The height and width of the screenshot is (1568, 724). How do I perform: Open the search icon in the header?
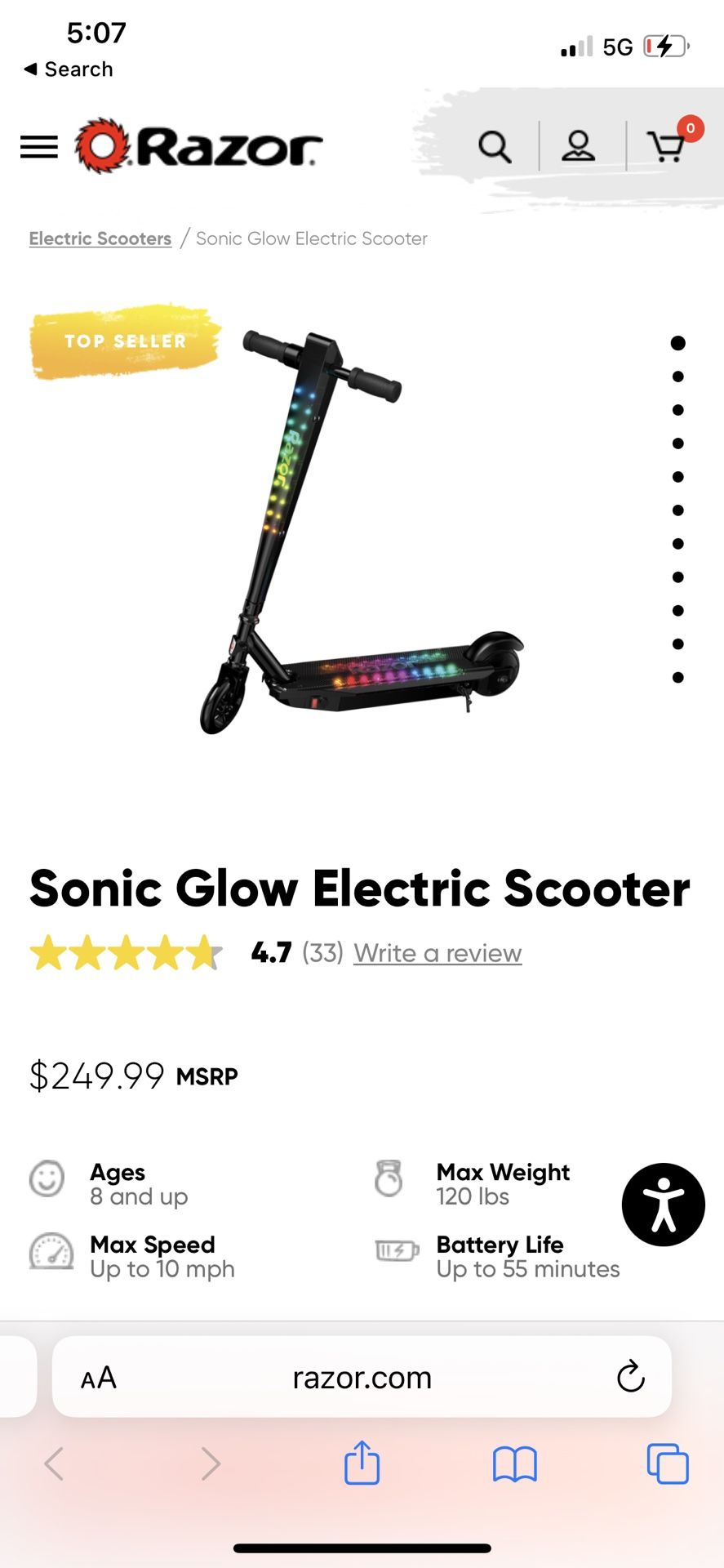[x=495, y=147]
